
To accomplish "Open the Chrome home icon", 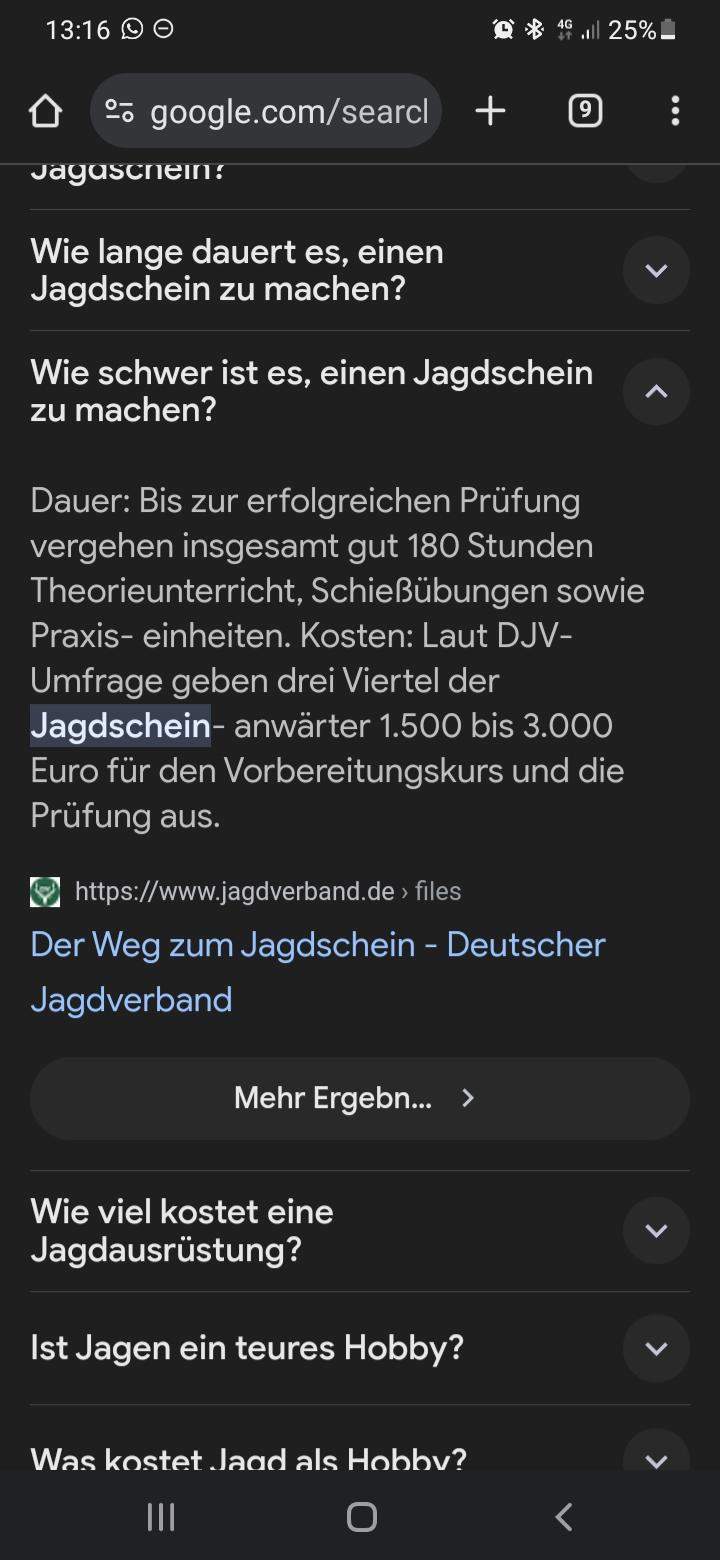I will click(x=45, y=111).
